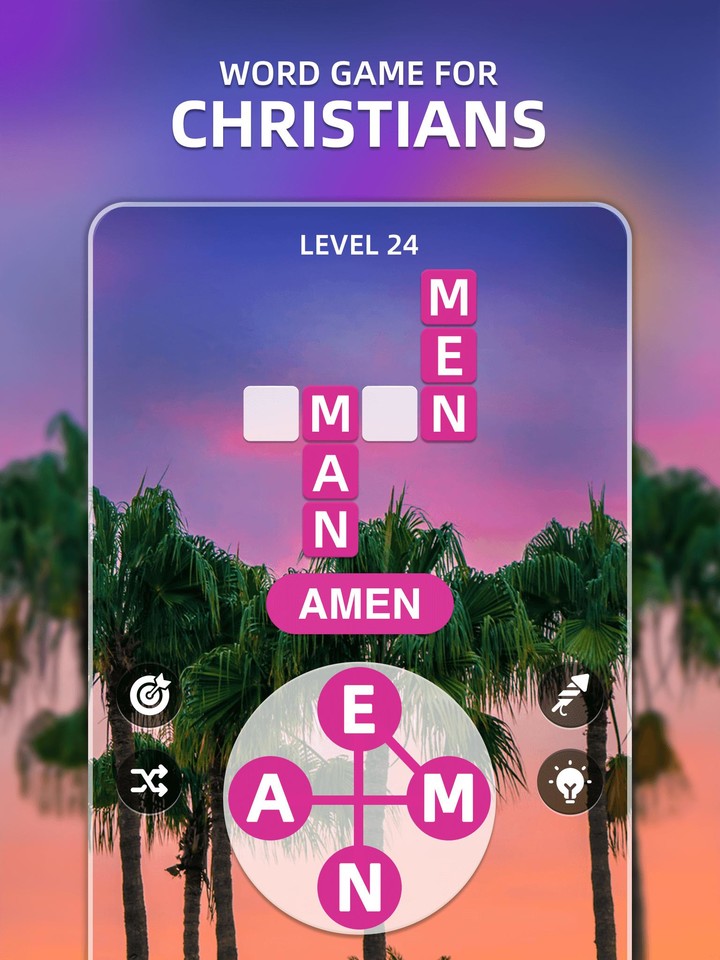This screenshot has height=960, width=720.
Task: Tap the solved word AMEN banner
Action: (x=360, y=603)
